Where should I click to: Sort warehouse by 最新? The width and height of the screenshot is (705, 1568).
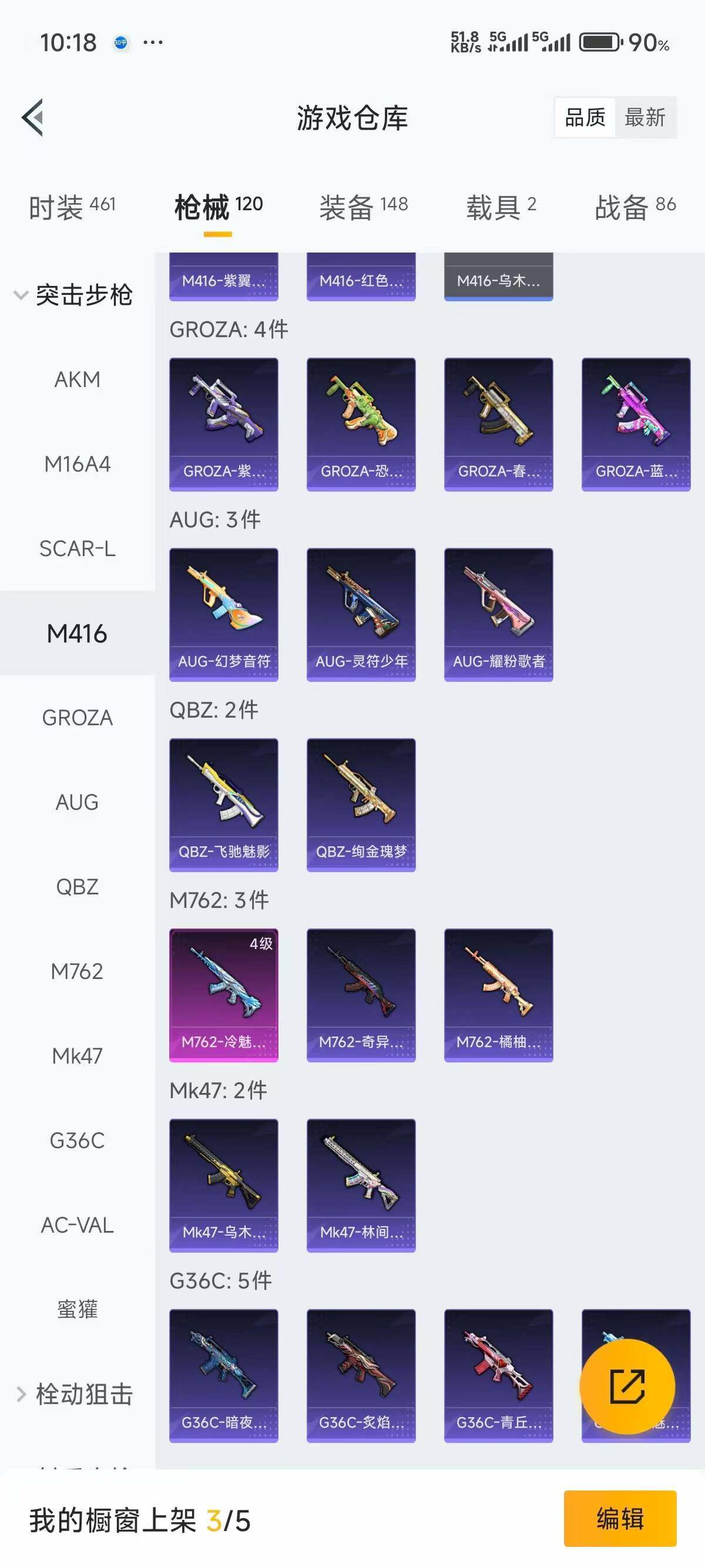click(x=644, y=117)
